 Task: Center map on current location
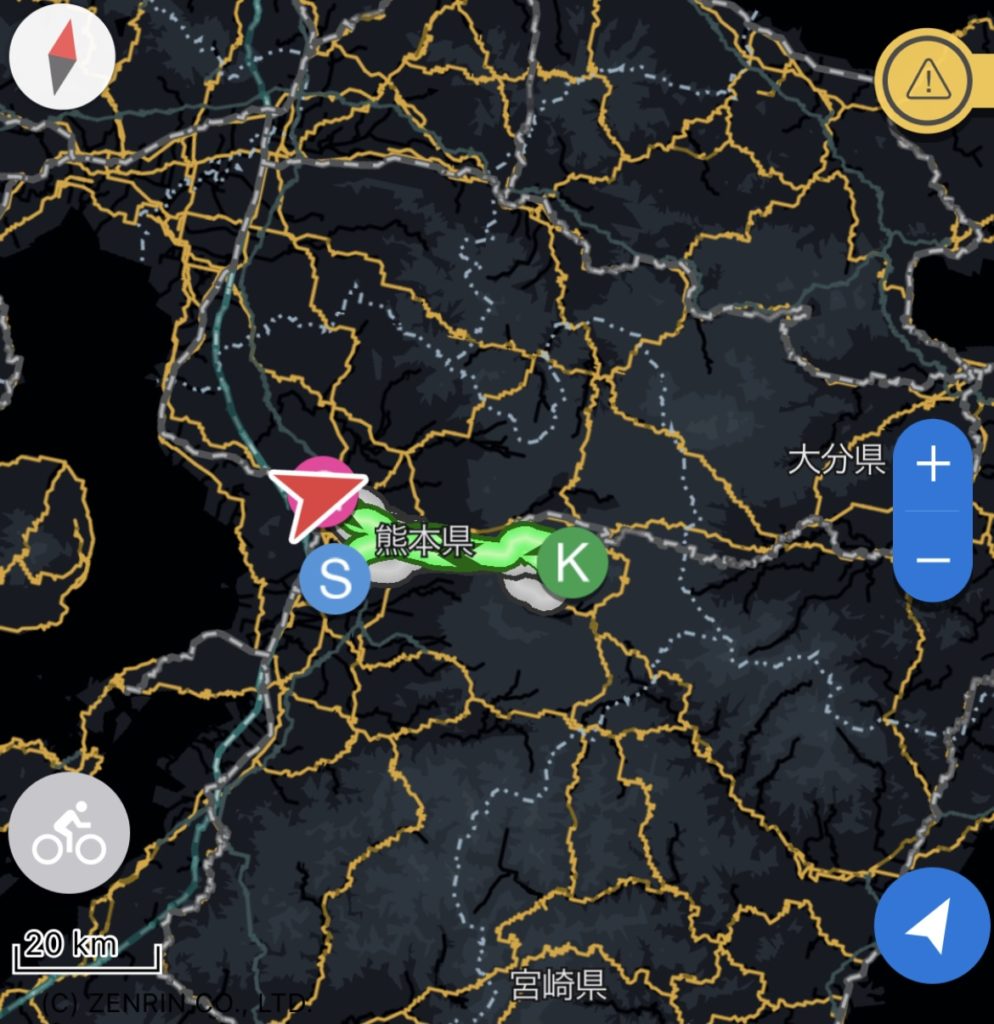932,926
